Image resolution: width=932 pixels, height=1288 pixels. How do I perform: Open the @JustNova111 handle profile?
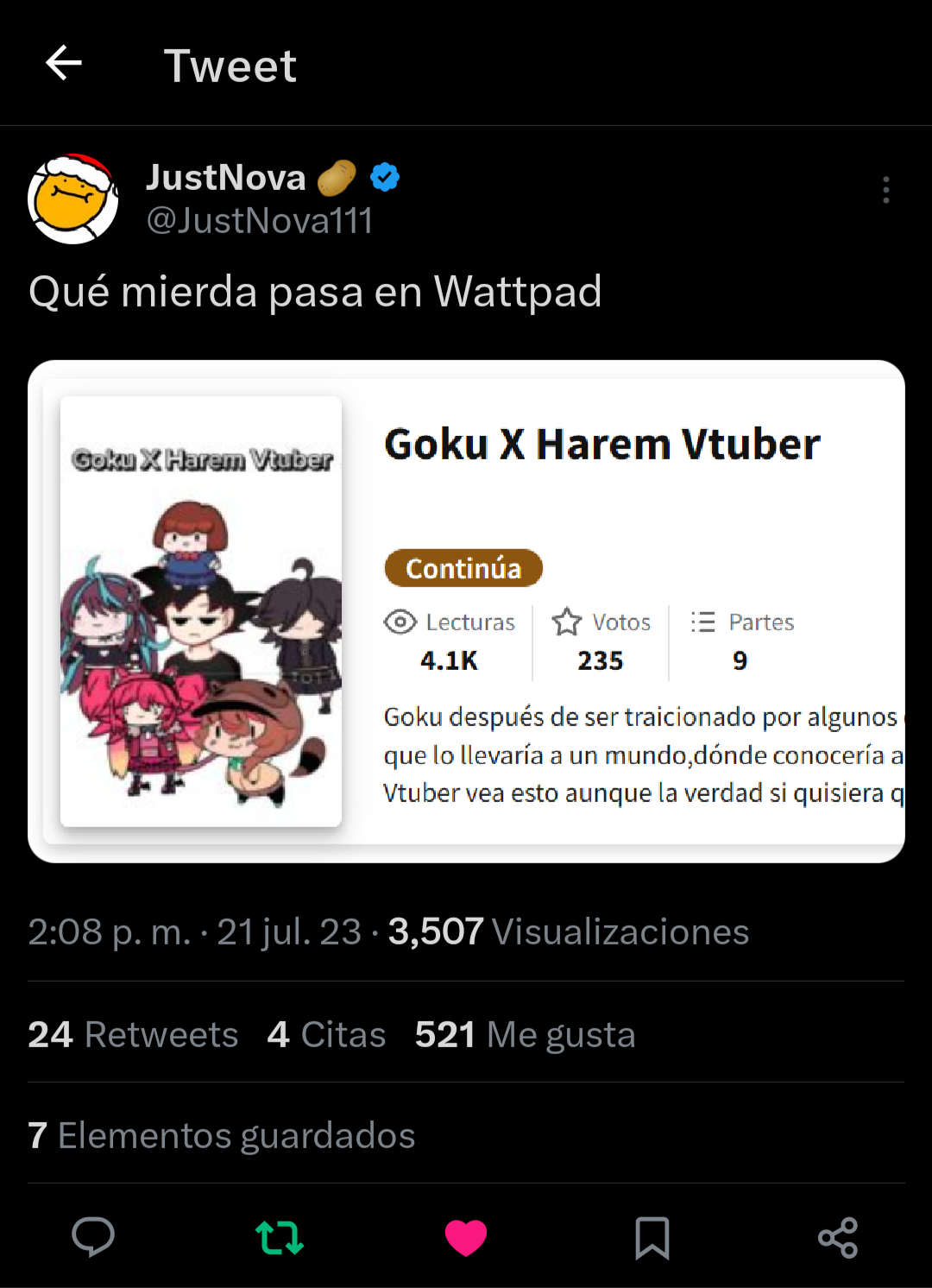(259, 221)
